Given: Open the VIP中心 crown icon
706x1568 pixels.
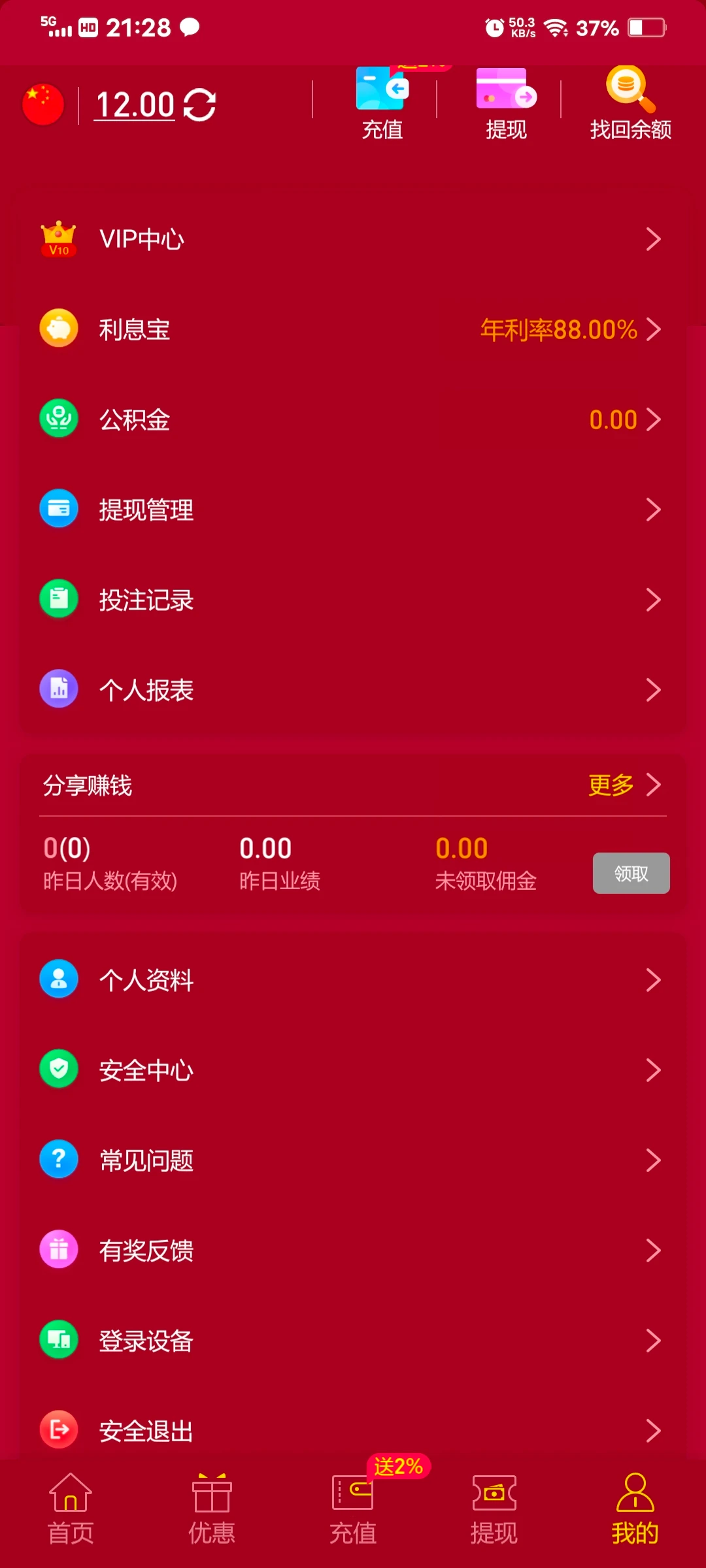Looking at the screenshot, I should [x=58, y=238].
